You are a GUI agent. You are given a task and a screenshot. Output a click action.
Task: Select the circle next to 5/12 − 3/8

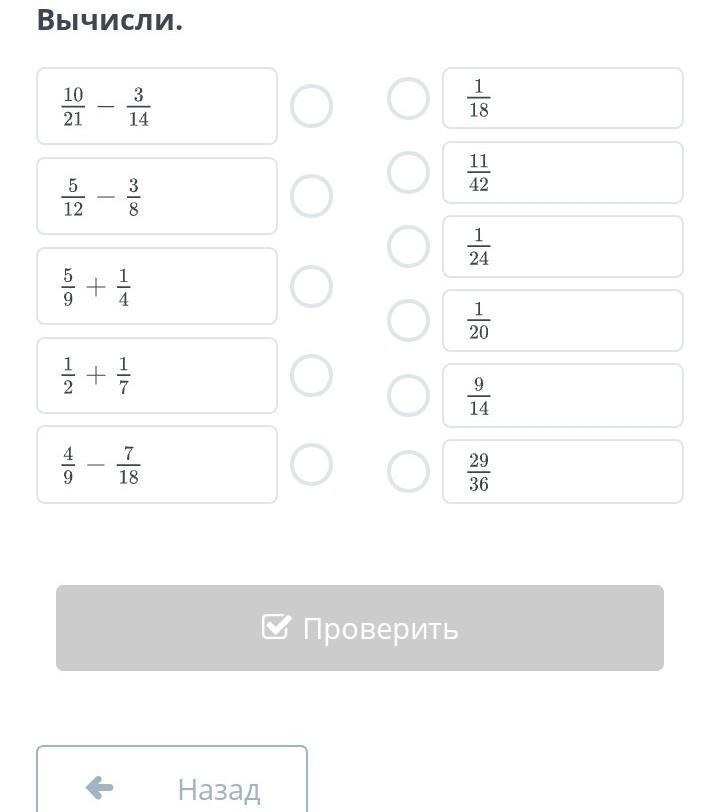pyautogui.click(x=311, y=196)
